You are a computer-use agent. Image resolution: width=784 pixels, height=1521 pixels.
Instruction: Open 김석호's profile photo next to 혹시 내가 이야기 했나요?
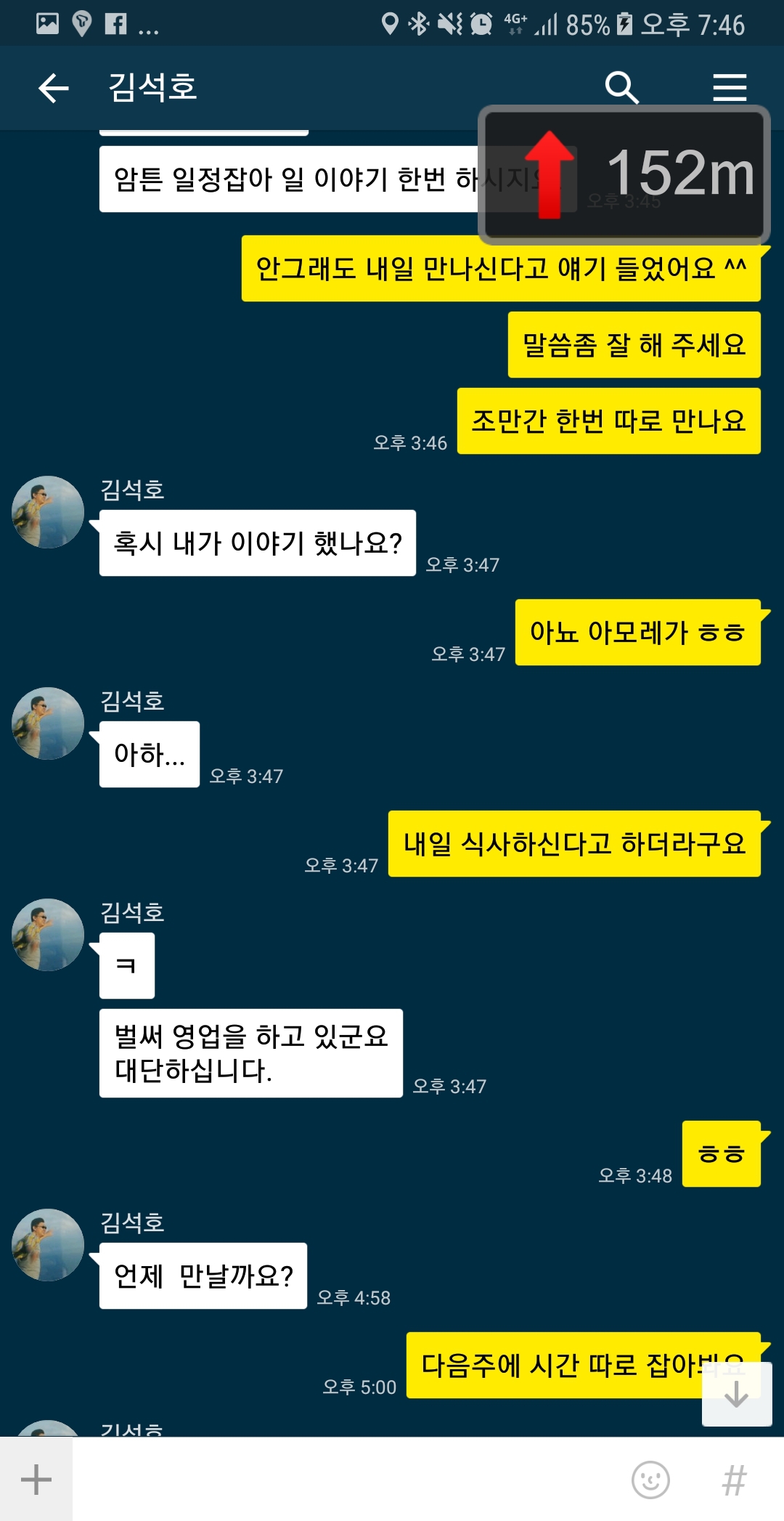click(x=48, y=512)
